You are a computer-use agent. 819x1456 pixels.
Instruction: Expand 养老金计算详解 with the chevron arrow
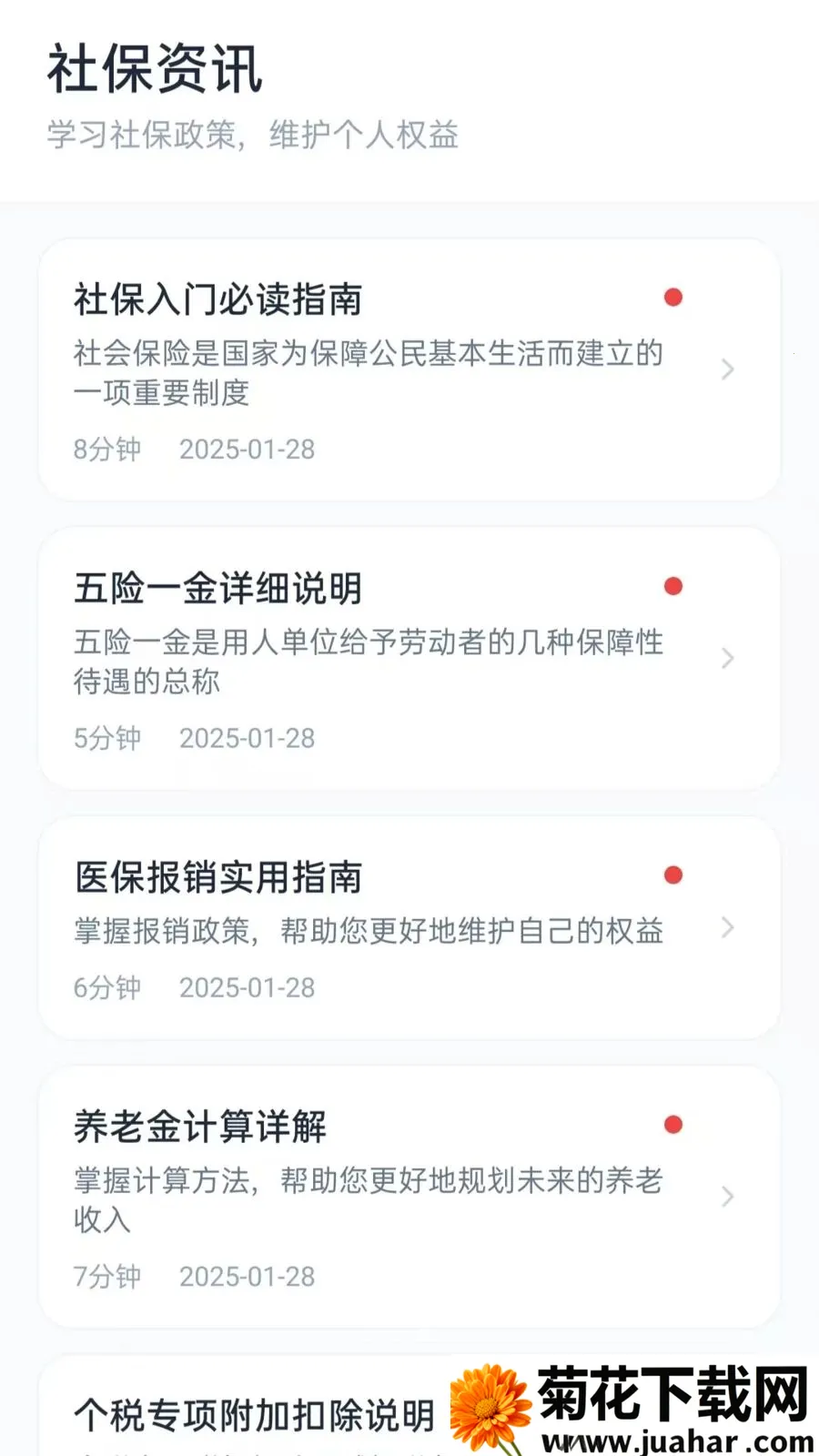(x=726, y=1197)
